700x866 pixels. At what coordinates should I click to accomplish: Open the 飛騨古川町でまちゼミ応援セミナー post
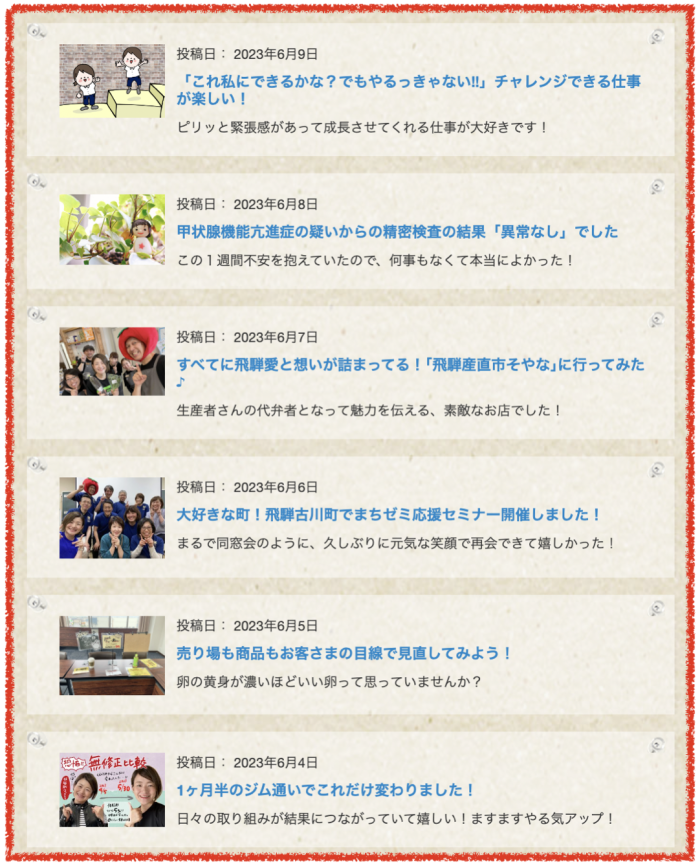pyautogui.click(x=389, y=515)
